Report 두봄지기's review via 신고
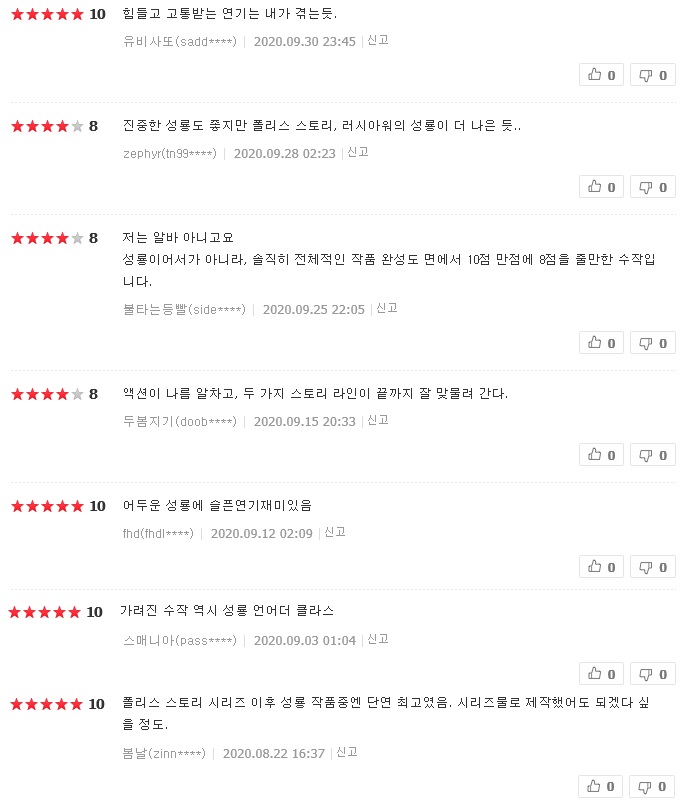 (378, 421)
